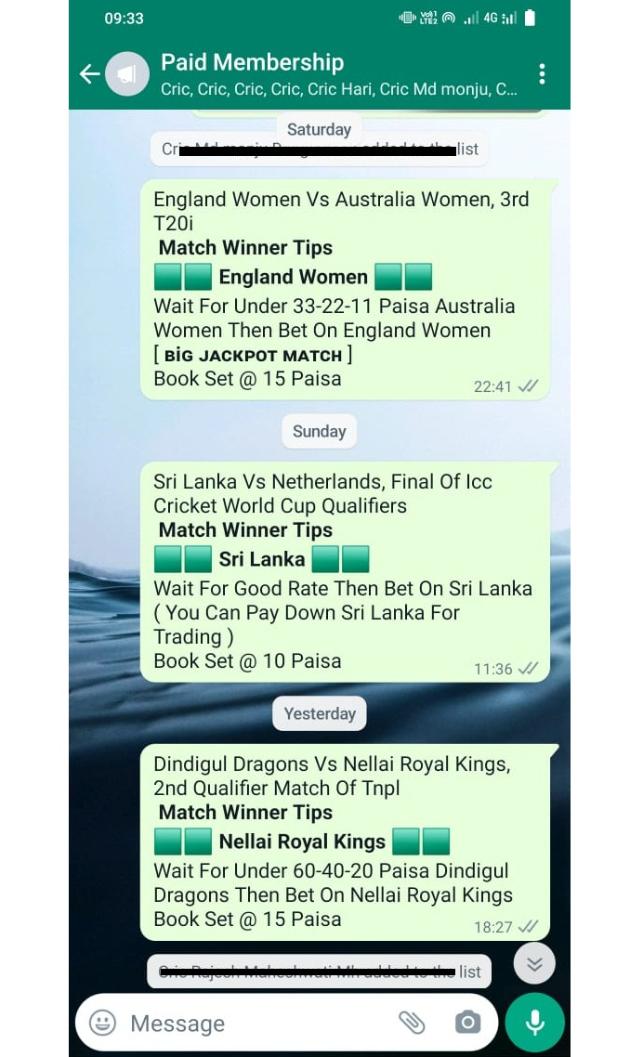Tap the Paid Membership avatar icon
This screenshot has width=643, height=1057.
(127, 74)
